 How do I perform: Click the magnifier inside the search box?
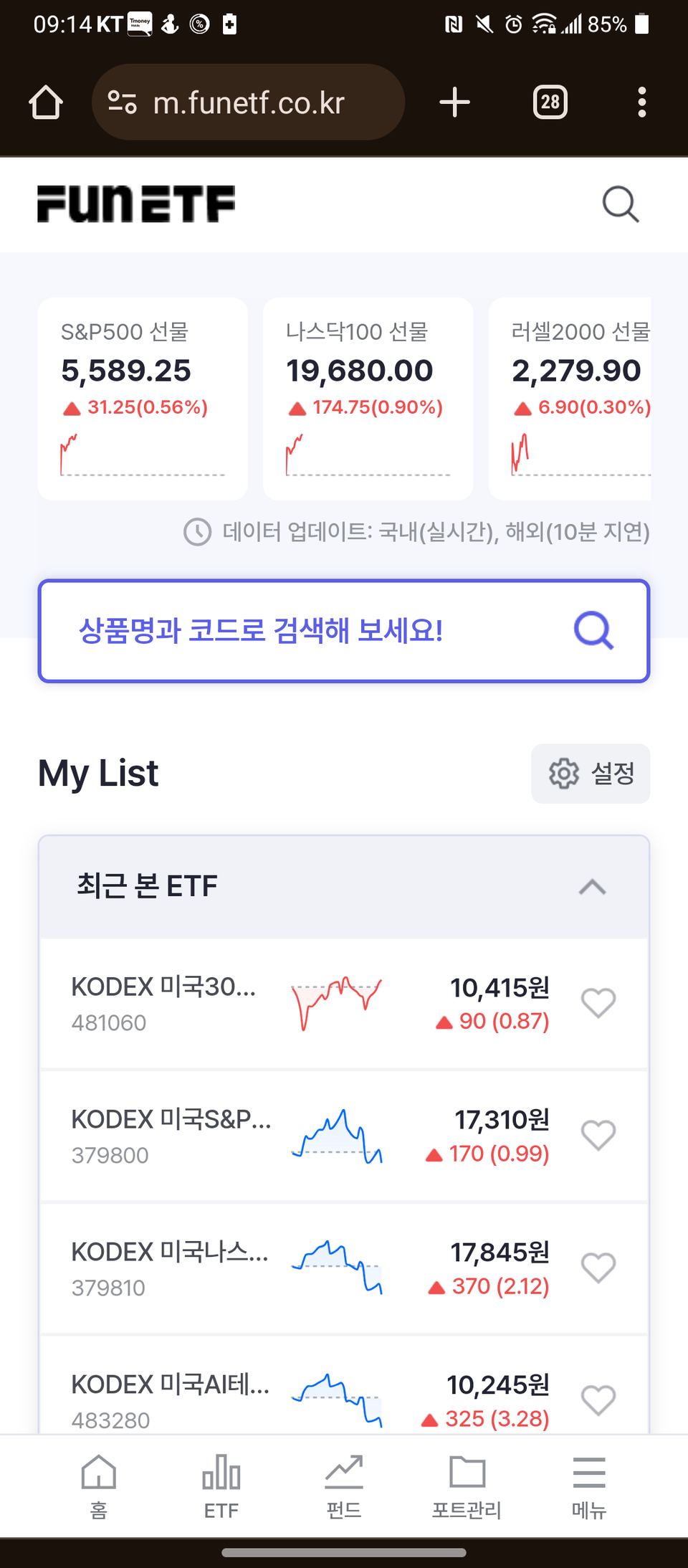coord(593,630)
